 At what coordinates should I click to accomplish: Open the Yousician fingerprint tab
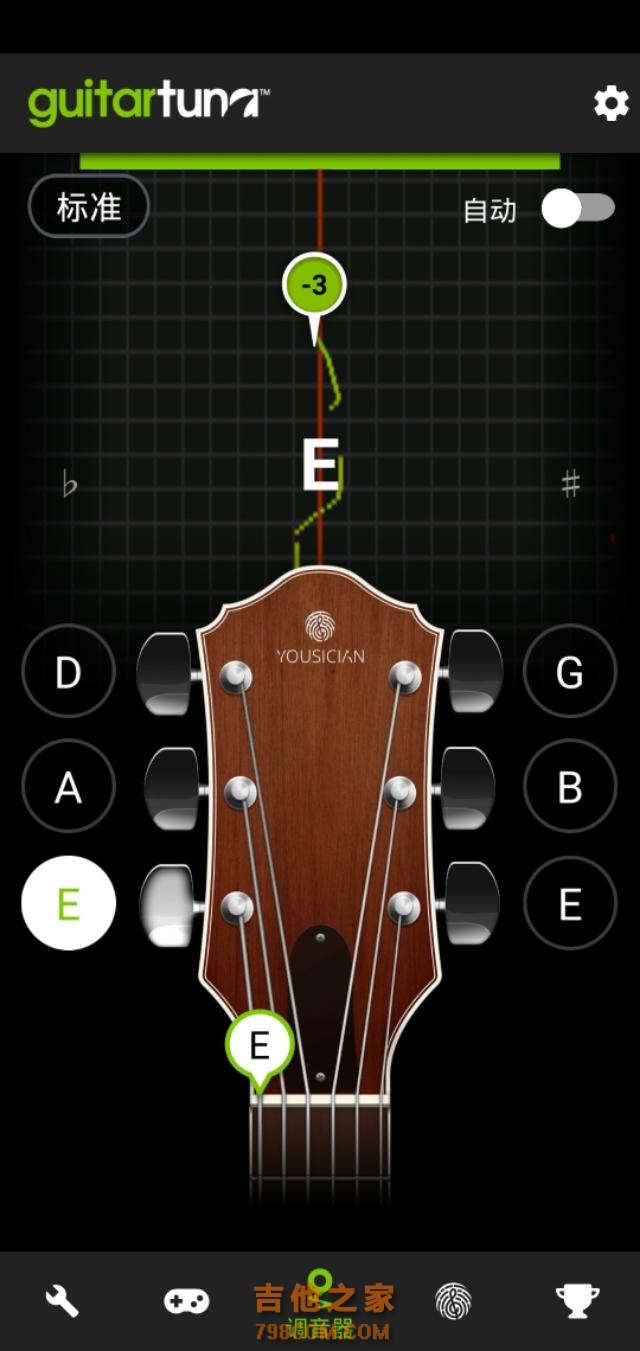click(x=454, y=1300)
